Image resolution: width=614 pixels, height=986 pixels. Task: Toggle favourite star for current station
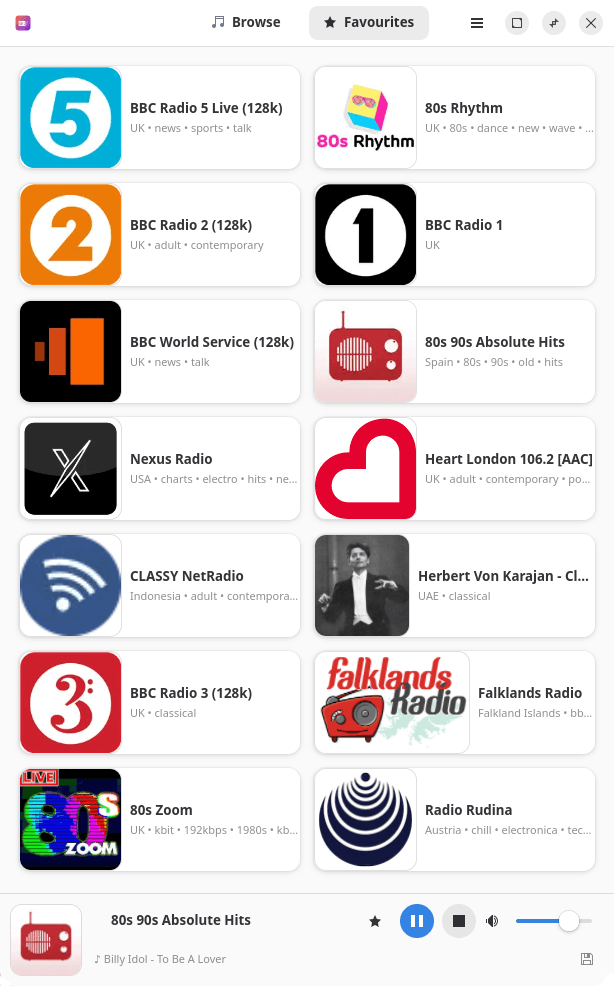point(375,921)
